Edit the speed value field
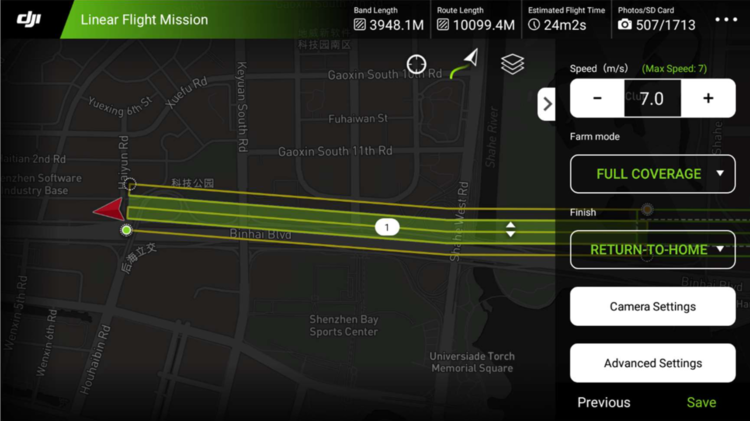 coord(652,98)
